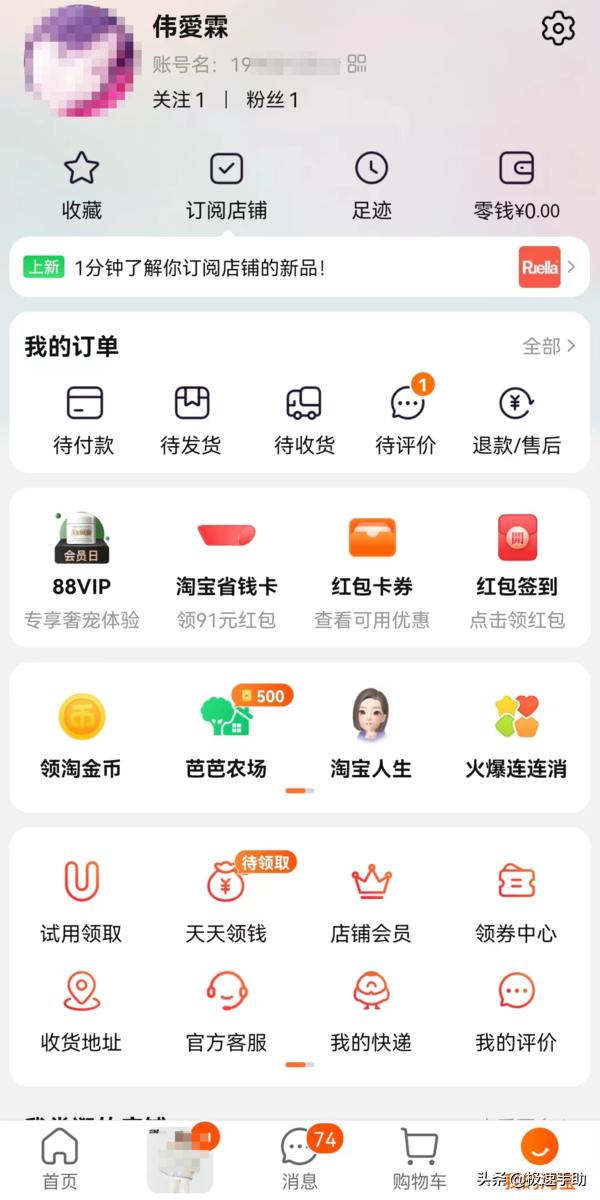Go to 订阅店铺 subscribed shops

[x=227, y=186]
